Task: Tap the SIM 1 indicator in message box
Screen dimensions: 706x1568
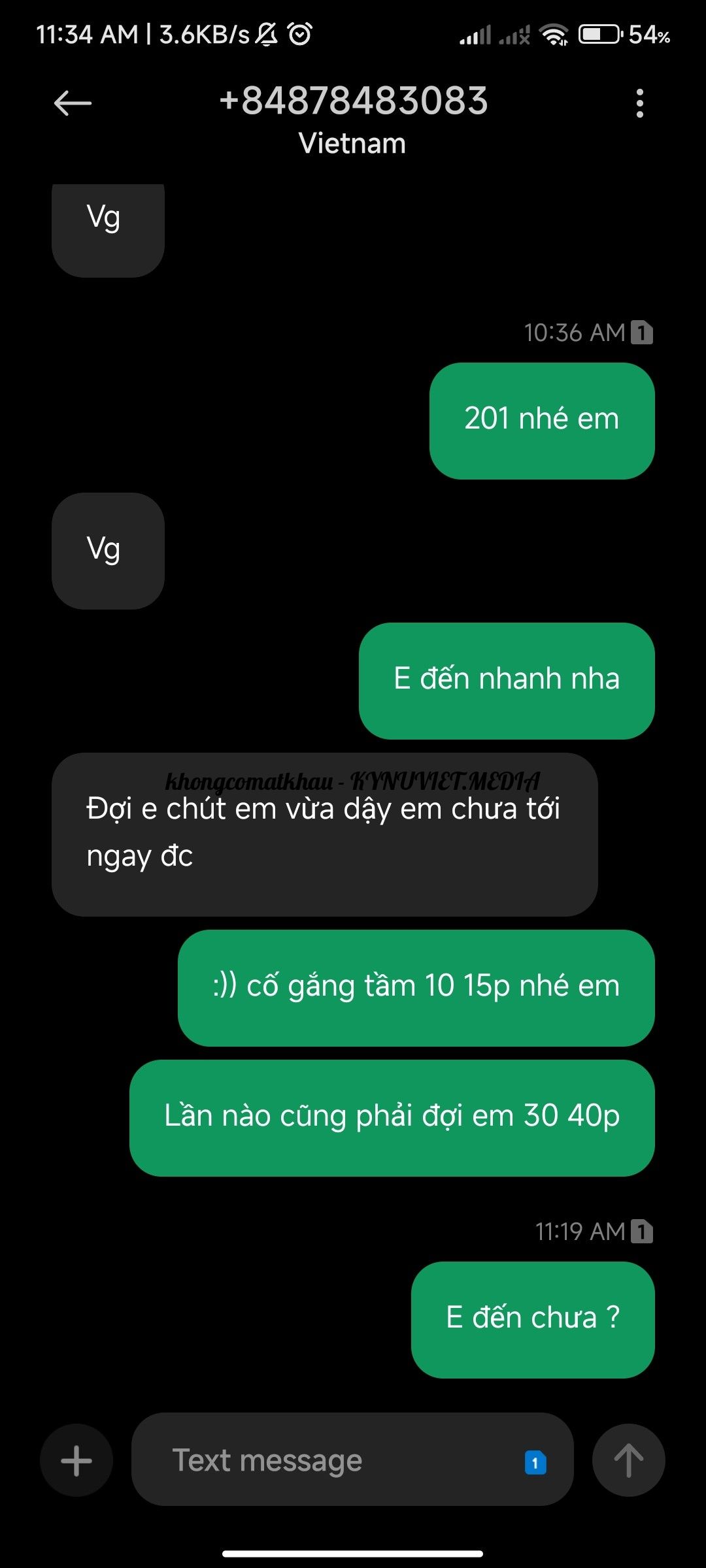Action: tap(534, 1460)
